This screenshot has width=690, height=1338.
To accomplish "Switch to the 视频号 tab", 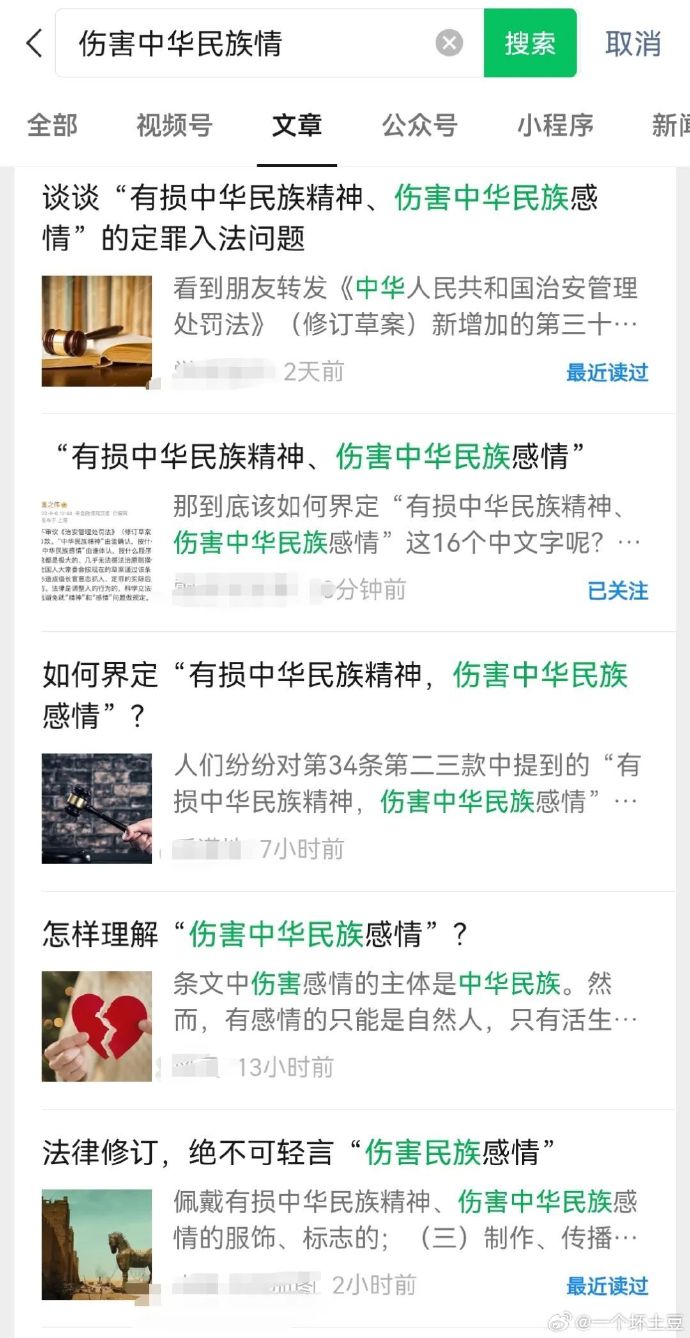I will (x=174, y=125).
